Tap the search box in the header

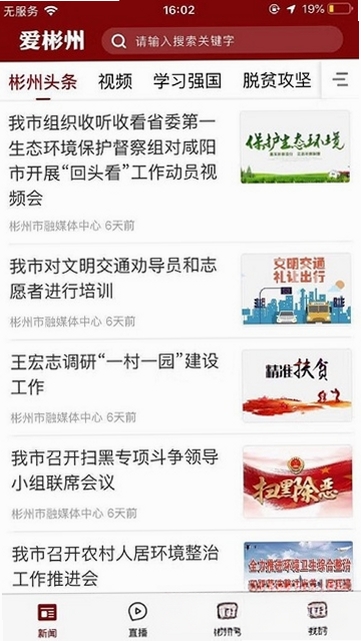(222, 40)
